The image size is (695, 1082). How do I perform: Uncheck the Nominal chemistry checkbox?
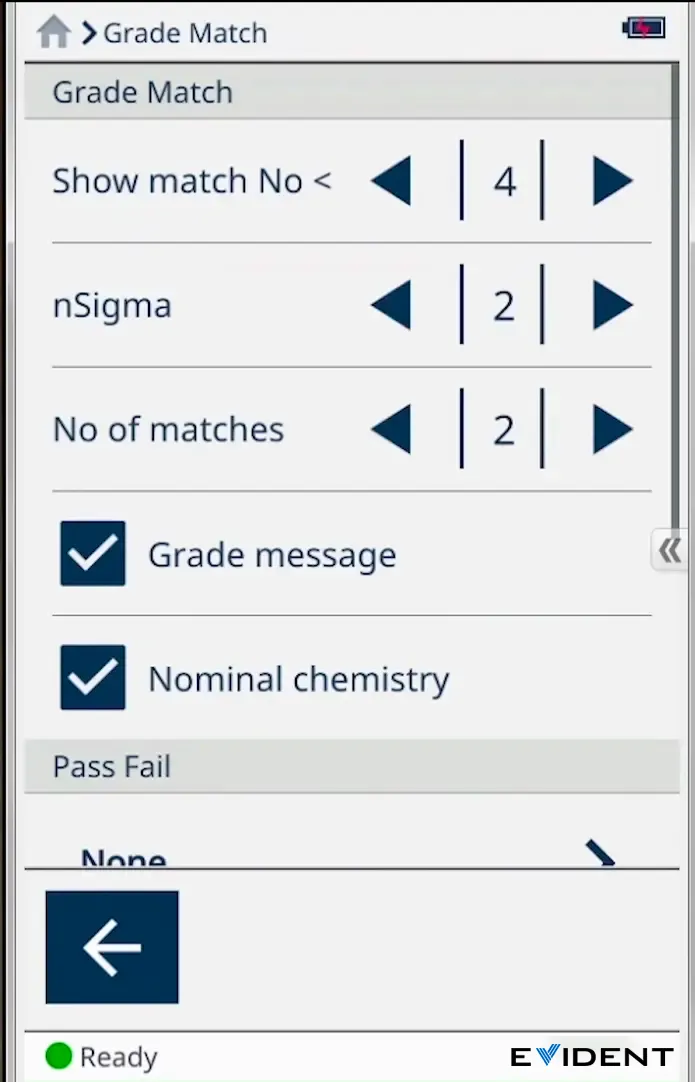(x=93, y=677)
